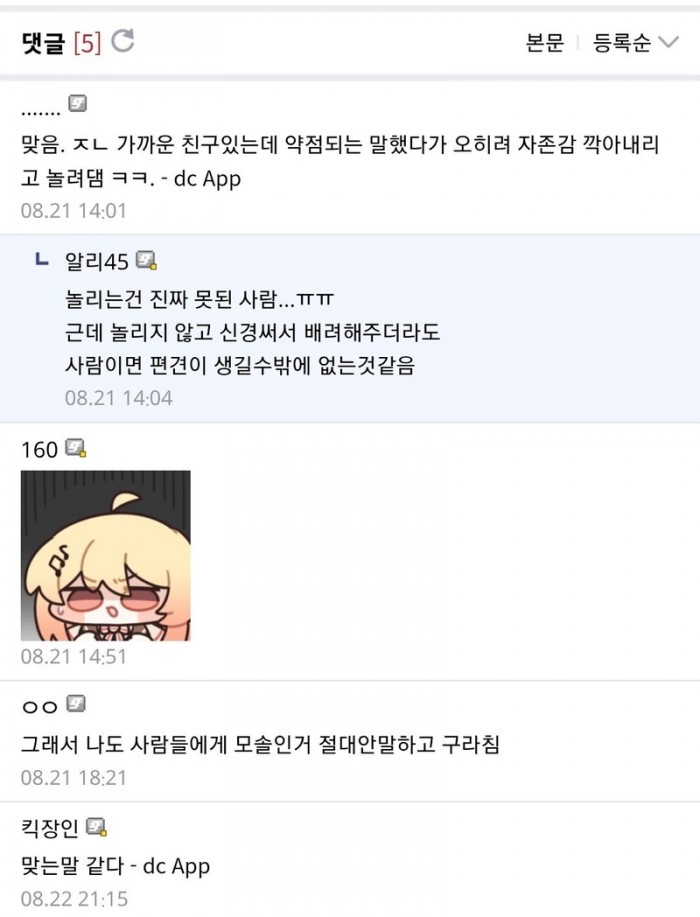
Task: Open the profile icon next to 160
Action: tap(76, 449)
